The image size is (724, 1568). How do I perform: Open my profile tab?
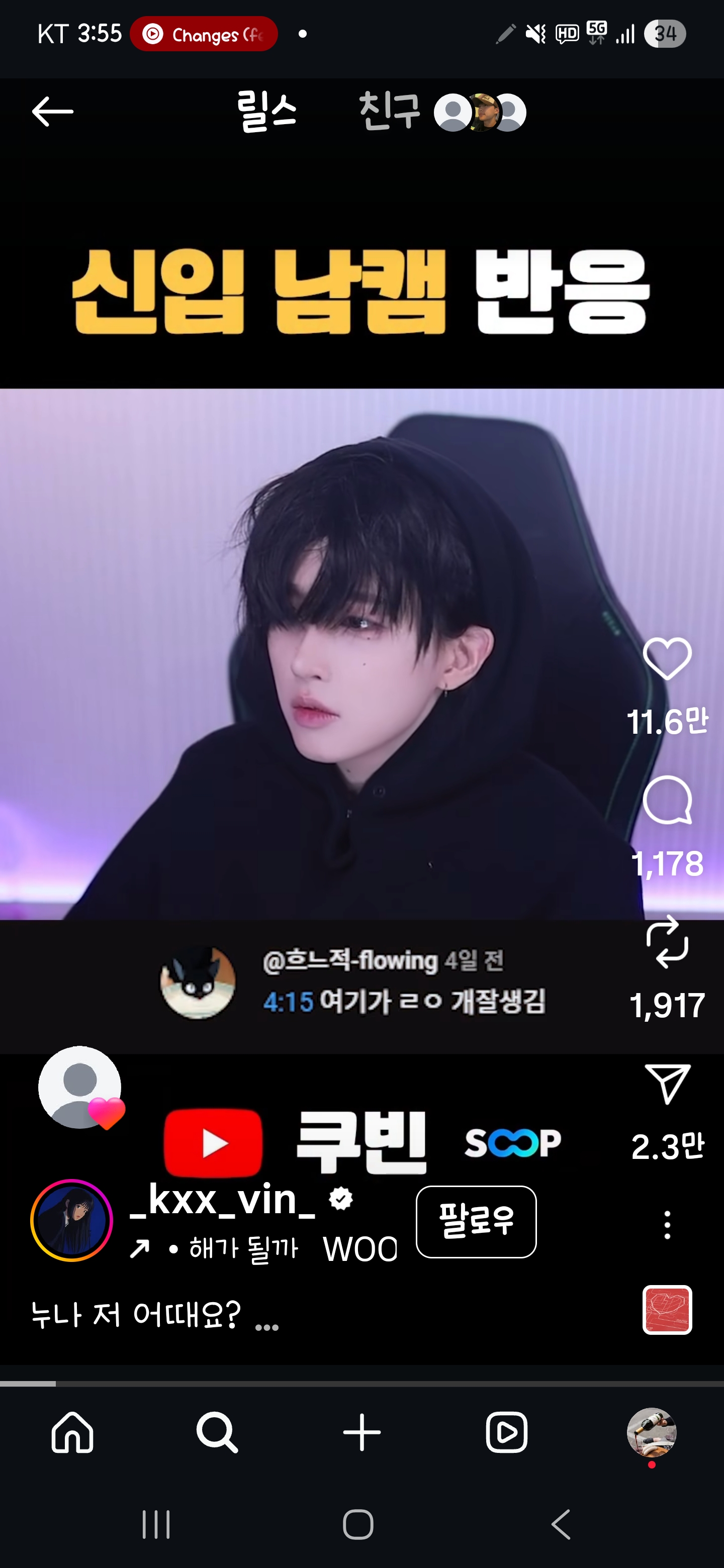click(651, 1432)
